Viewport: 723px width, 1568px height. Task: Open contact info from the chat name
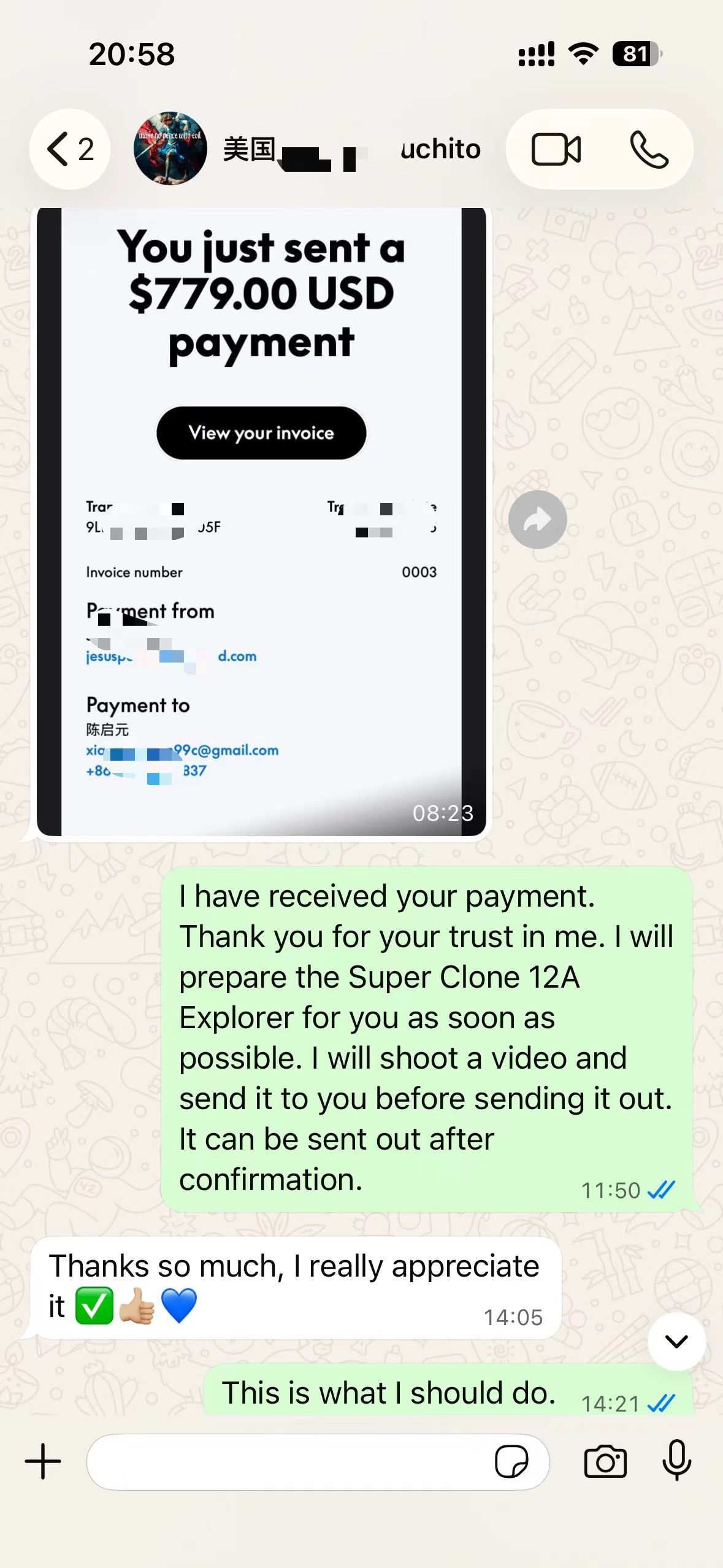pyautogui.click(x=351, y=149)
